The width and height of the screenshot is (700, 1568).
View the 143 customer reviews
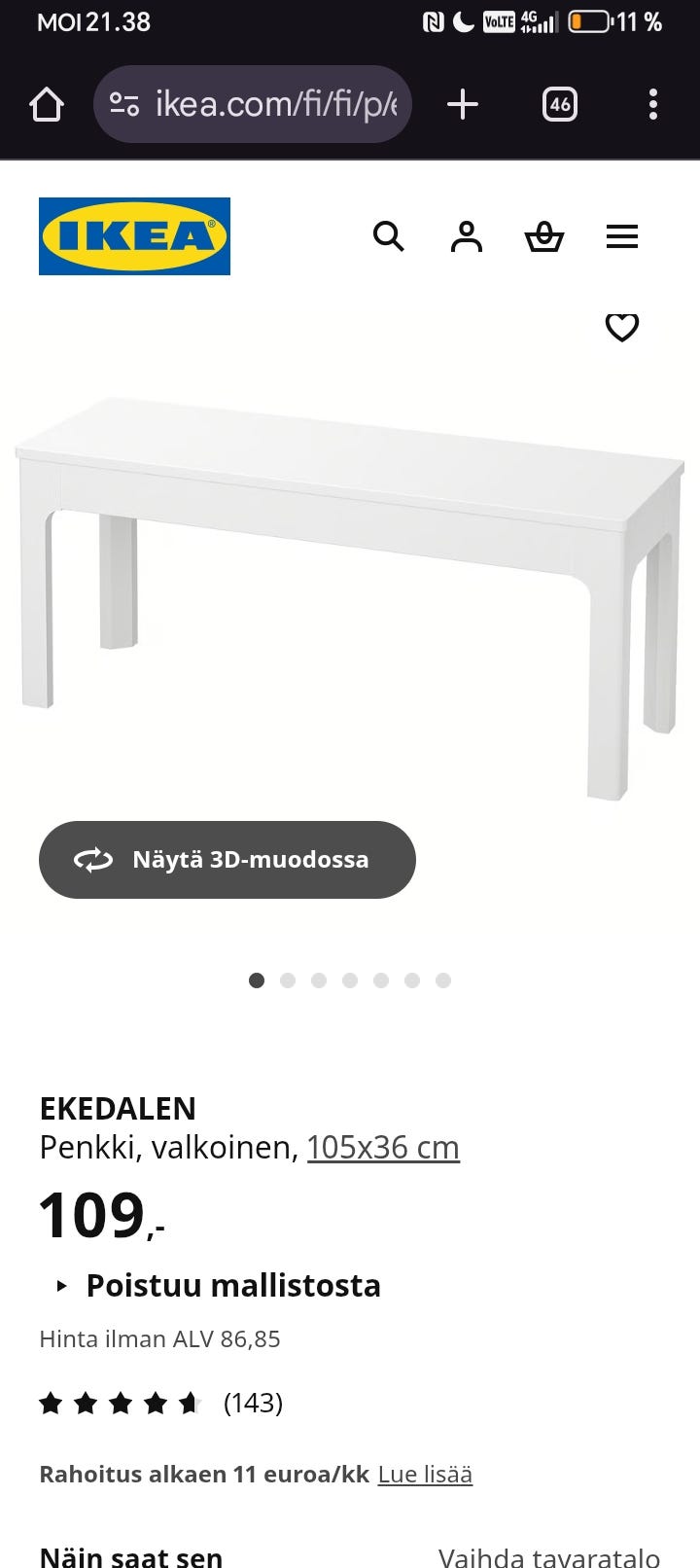pyautogui.click(x=253, y=1403)
